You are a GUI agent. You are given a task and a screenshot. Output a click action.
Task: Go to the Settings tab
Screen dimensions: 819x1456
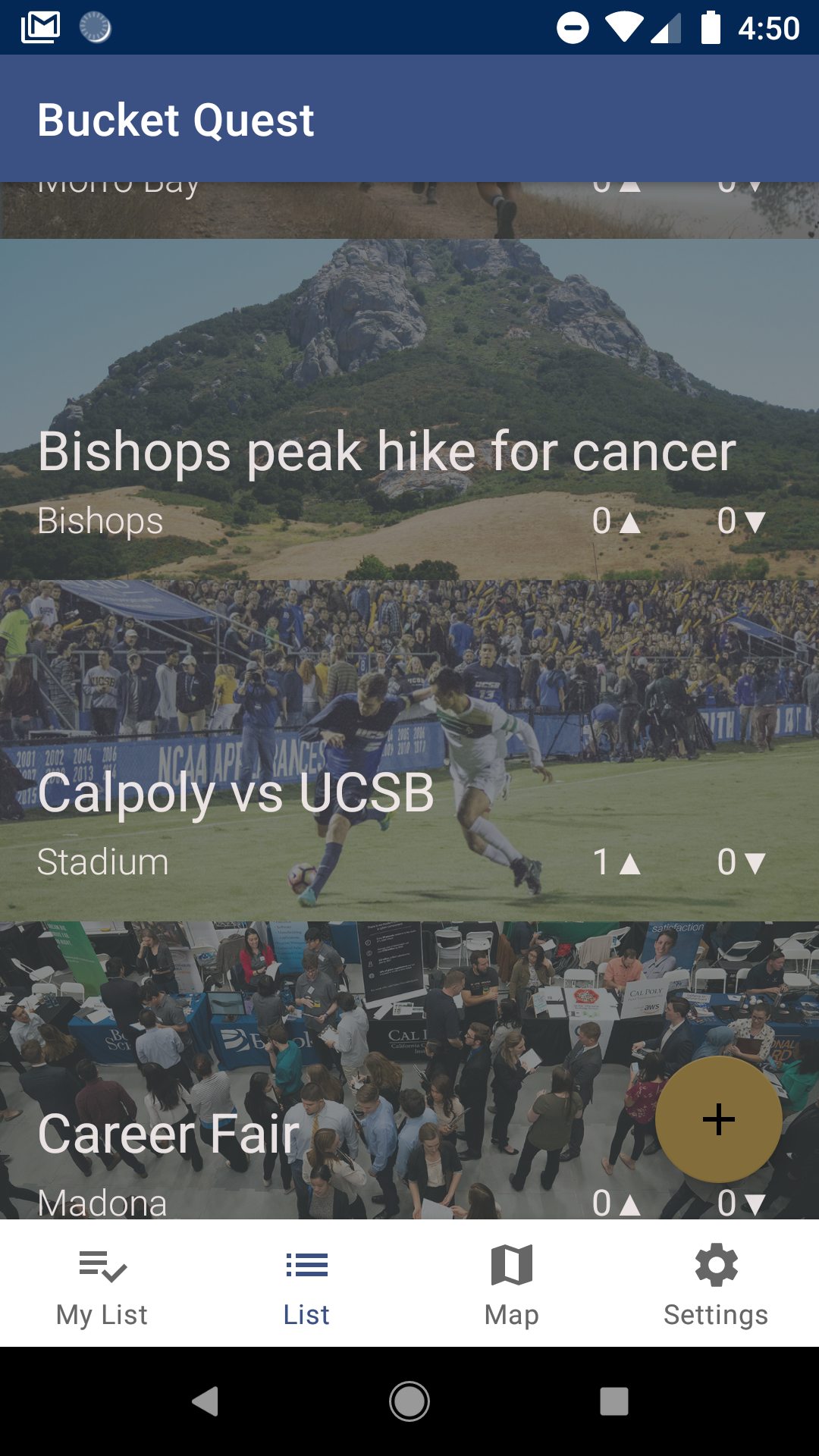coord(717,1283)
